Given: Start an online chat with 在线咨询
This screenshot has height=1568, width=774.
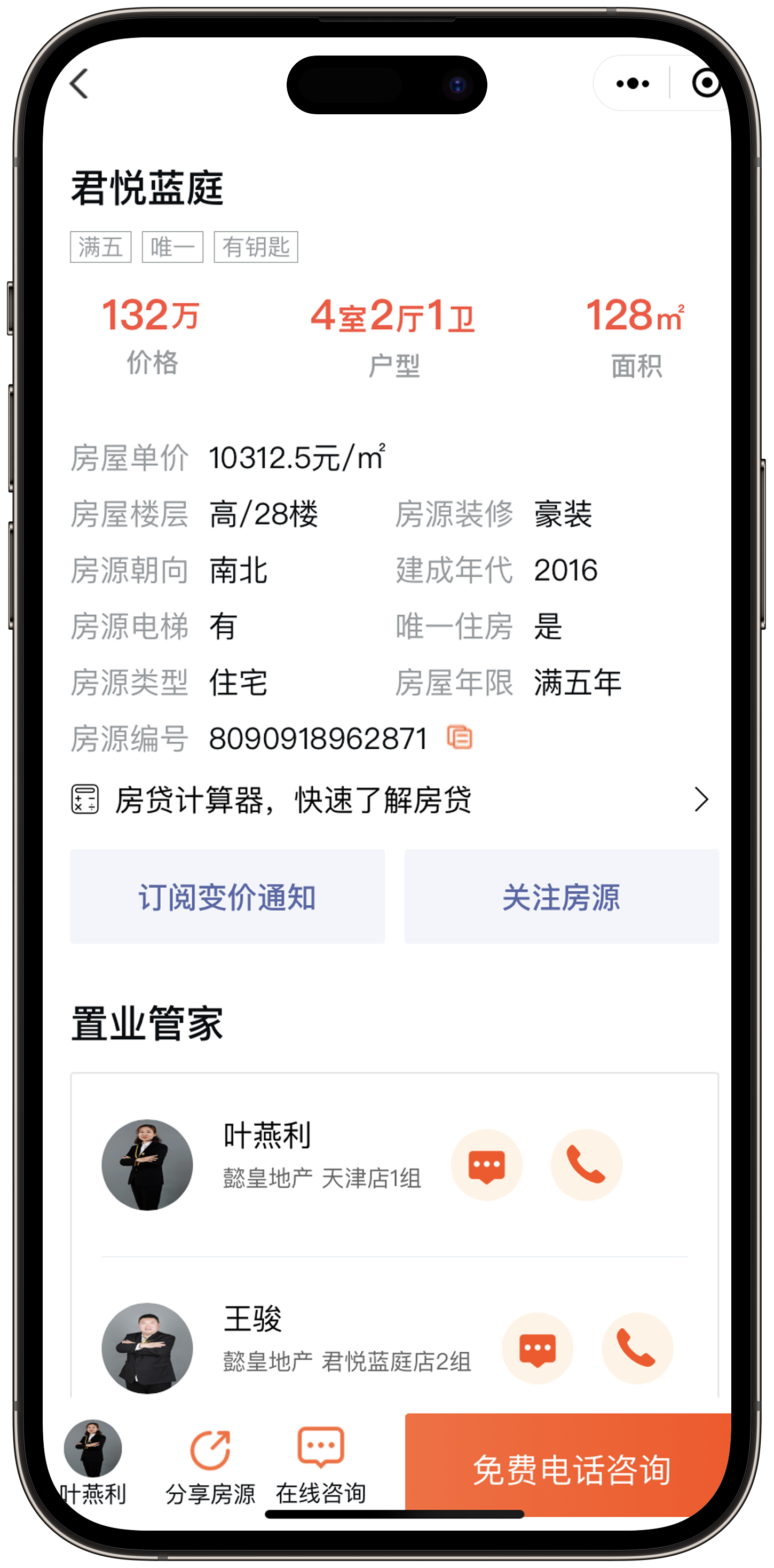Looking at the screenshot, I should (321, 1464).
